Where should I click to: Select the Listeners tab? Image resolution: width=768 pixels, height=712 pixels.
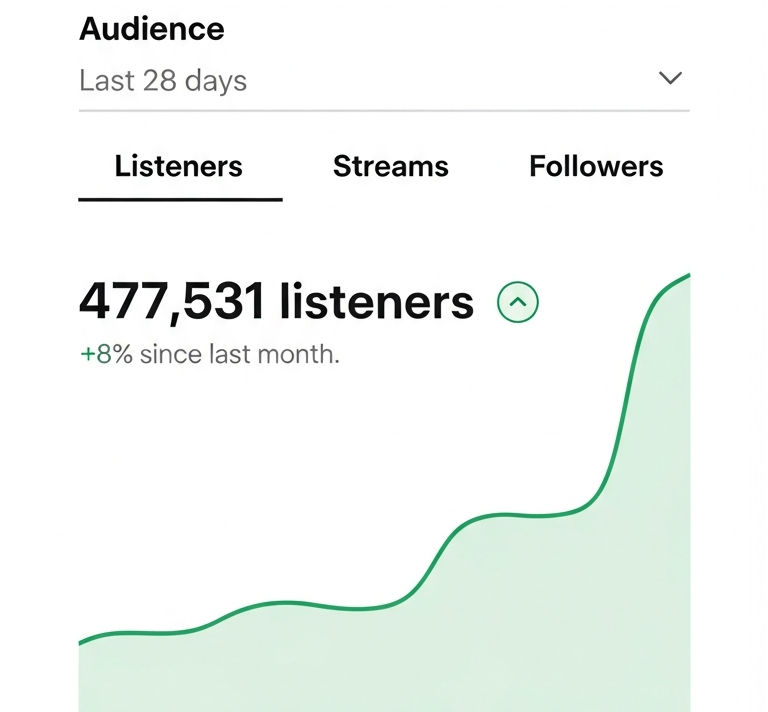tap(179, 166)
